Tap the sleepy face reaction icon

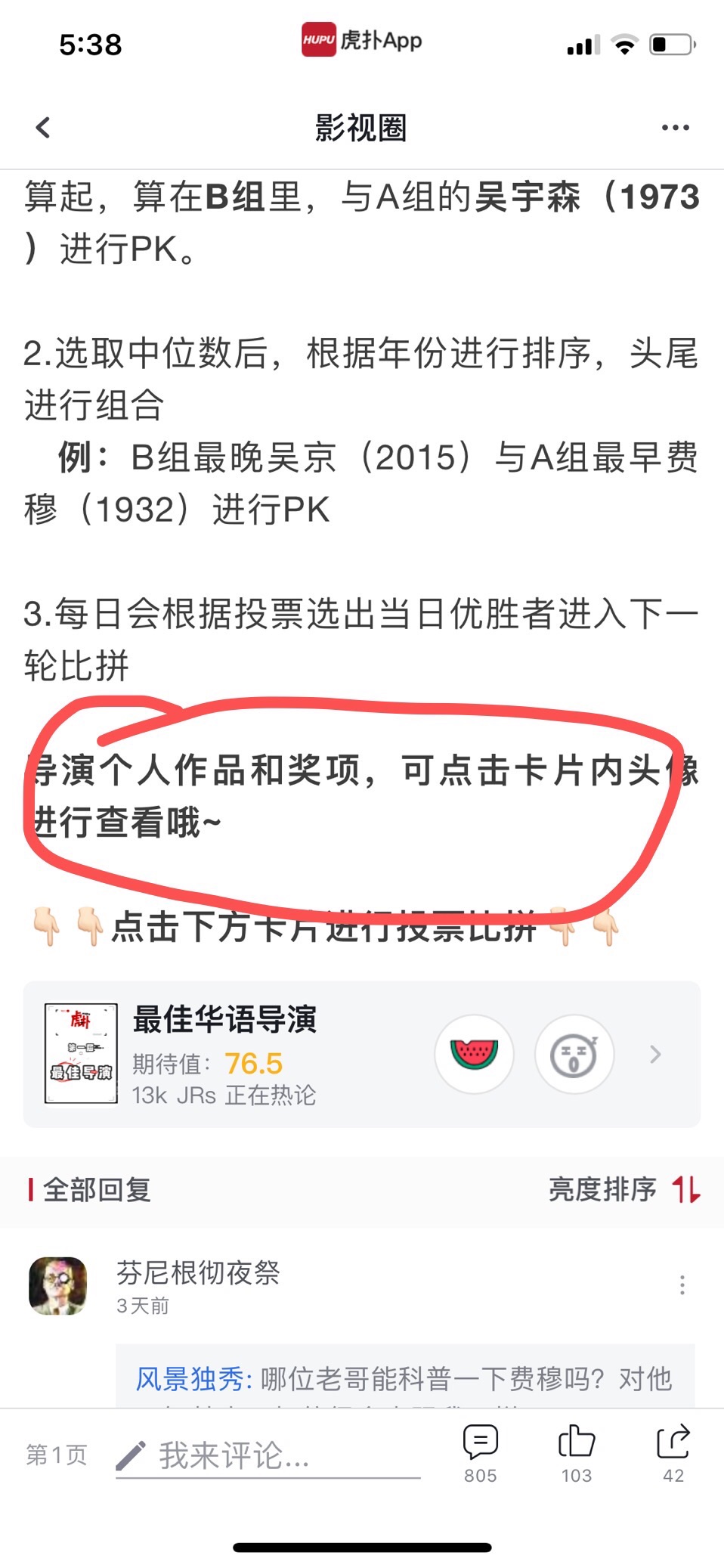coord(574,1054)
